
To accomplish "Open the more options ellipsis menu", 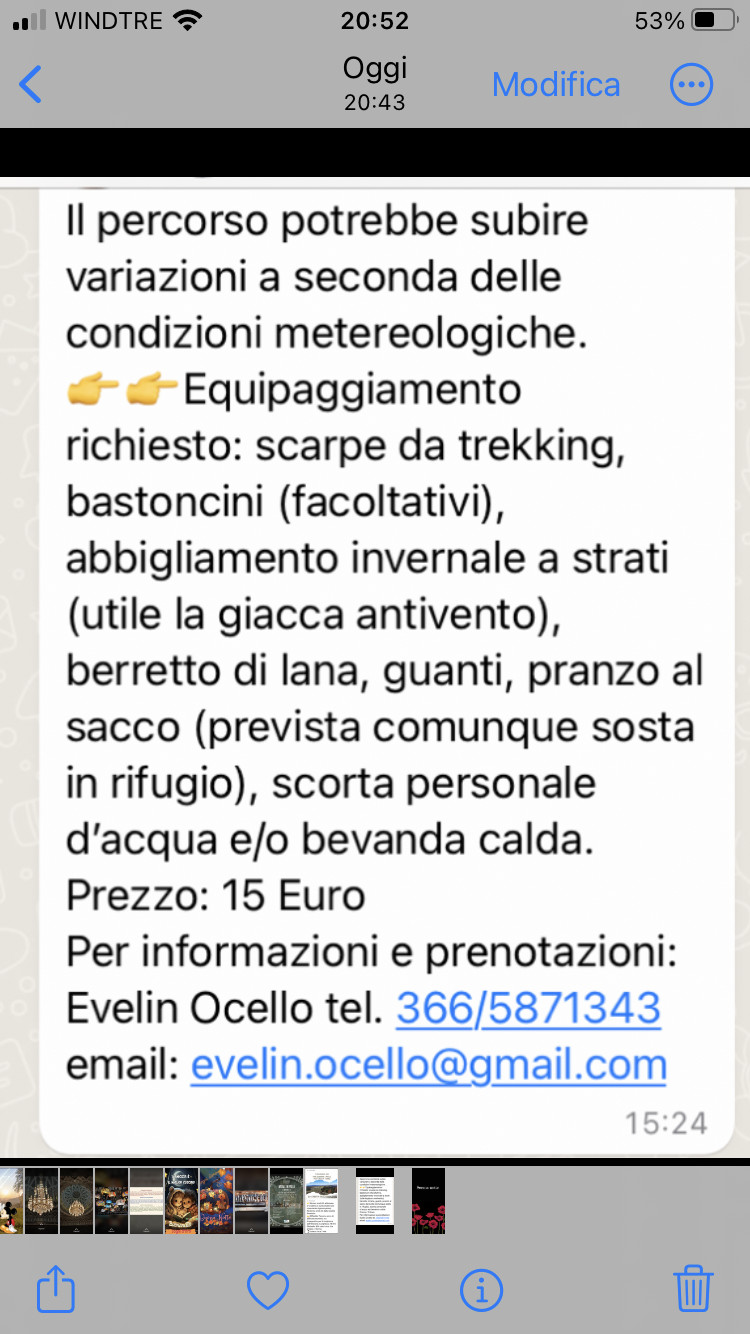I will pos(692,85).
